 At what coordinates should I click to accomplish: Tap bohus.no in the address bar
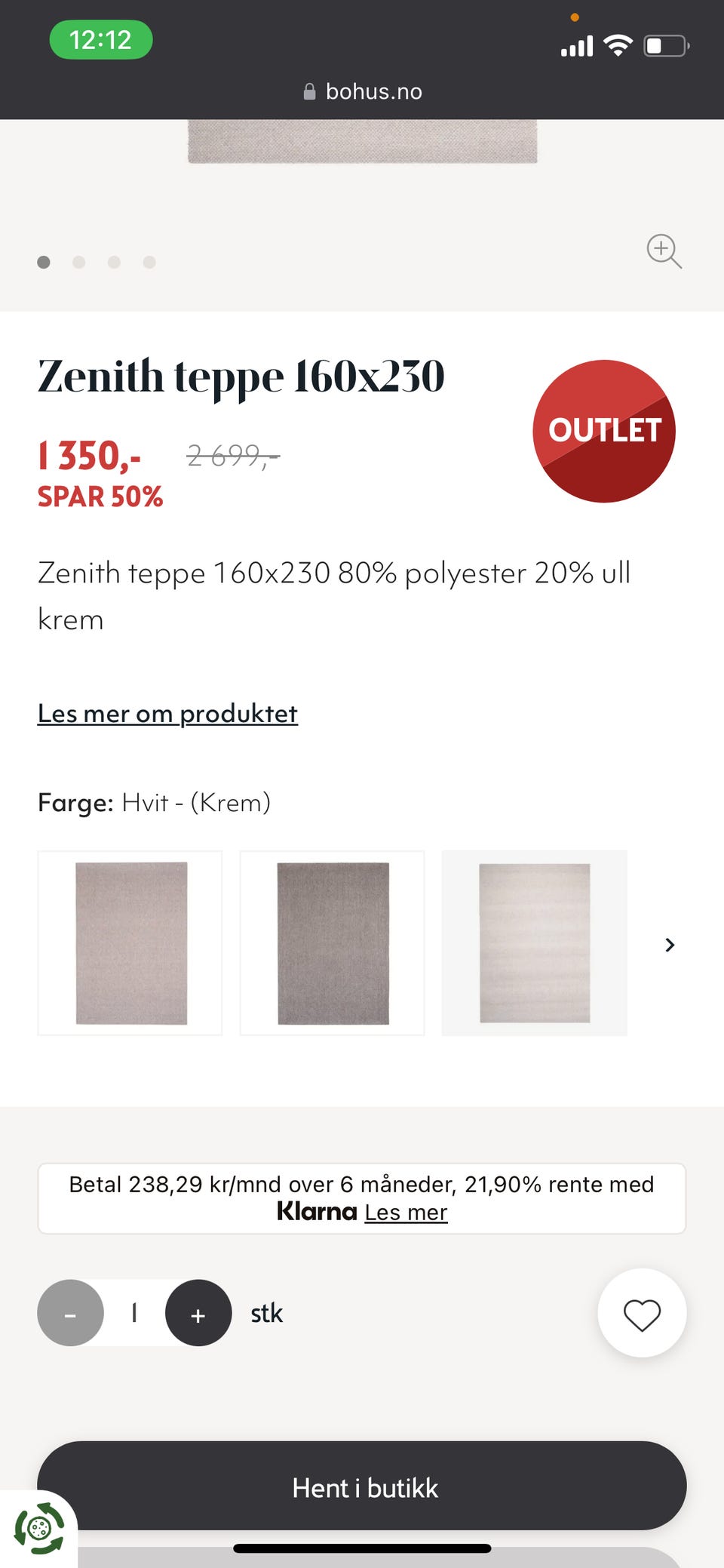coord(375,91)
